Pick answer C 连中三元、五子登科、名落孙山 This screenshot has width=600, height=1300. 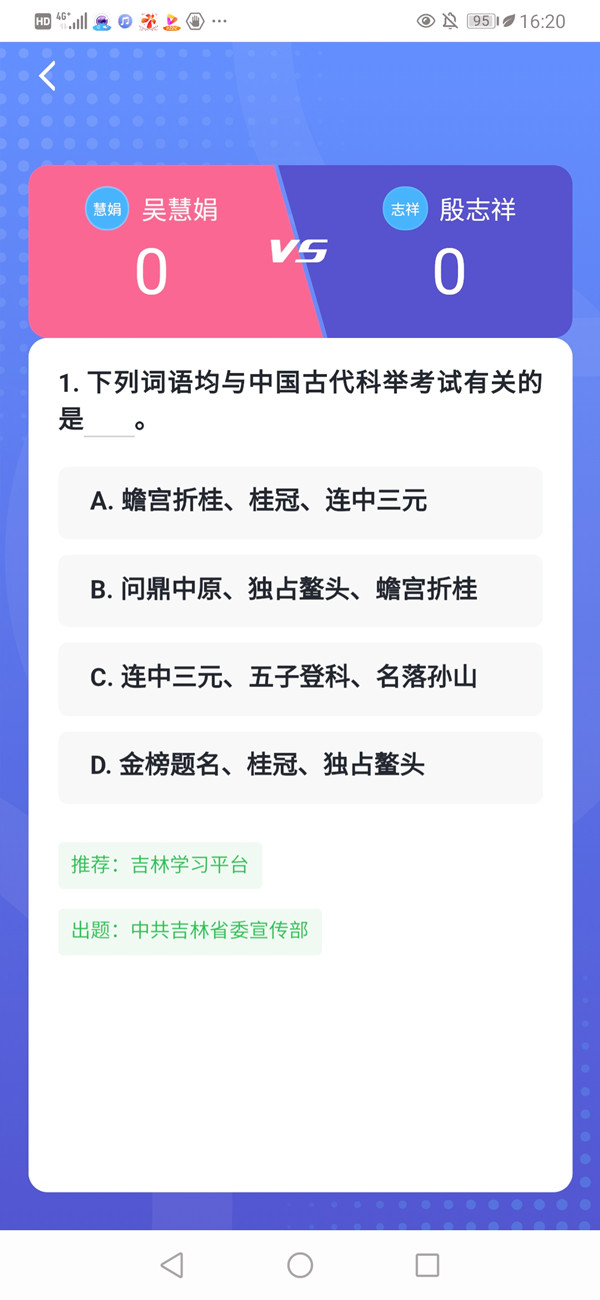point(300,678)
